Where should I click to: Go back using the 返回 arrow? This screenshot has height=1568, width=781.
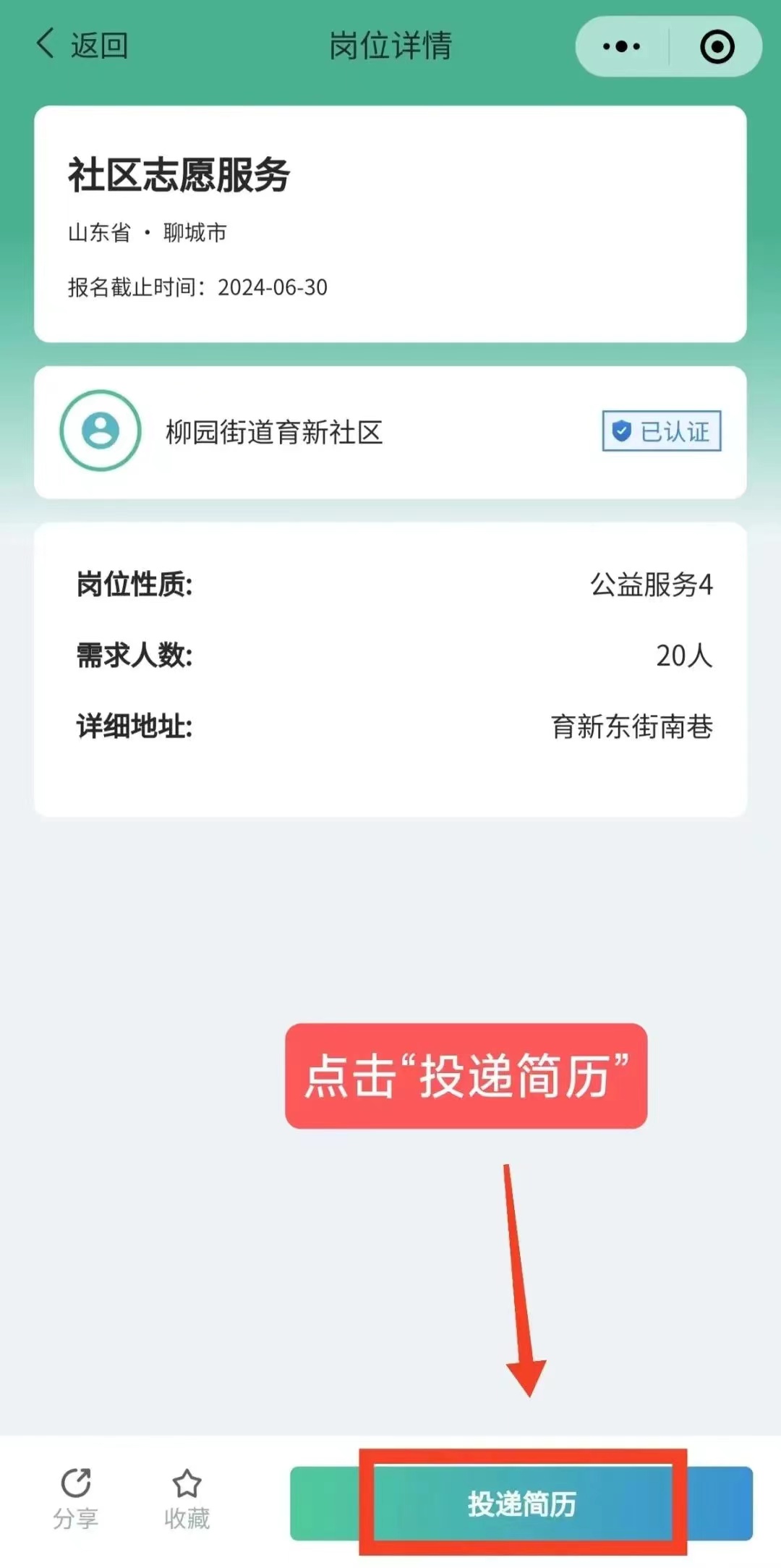pos(81,46)
